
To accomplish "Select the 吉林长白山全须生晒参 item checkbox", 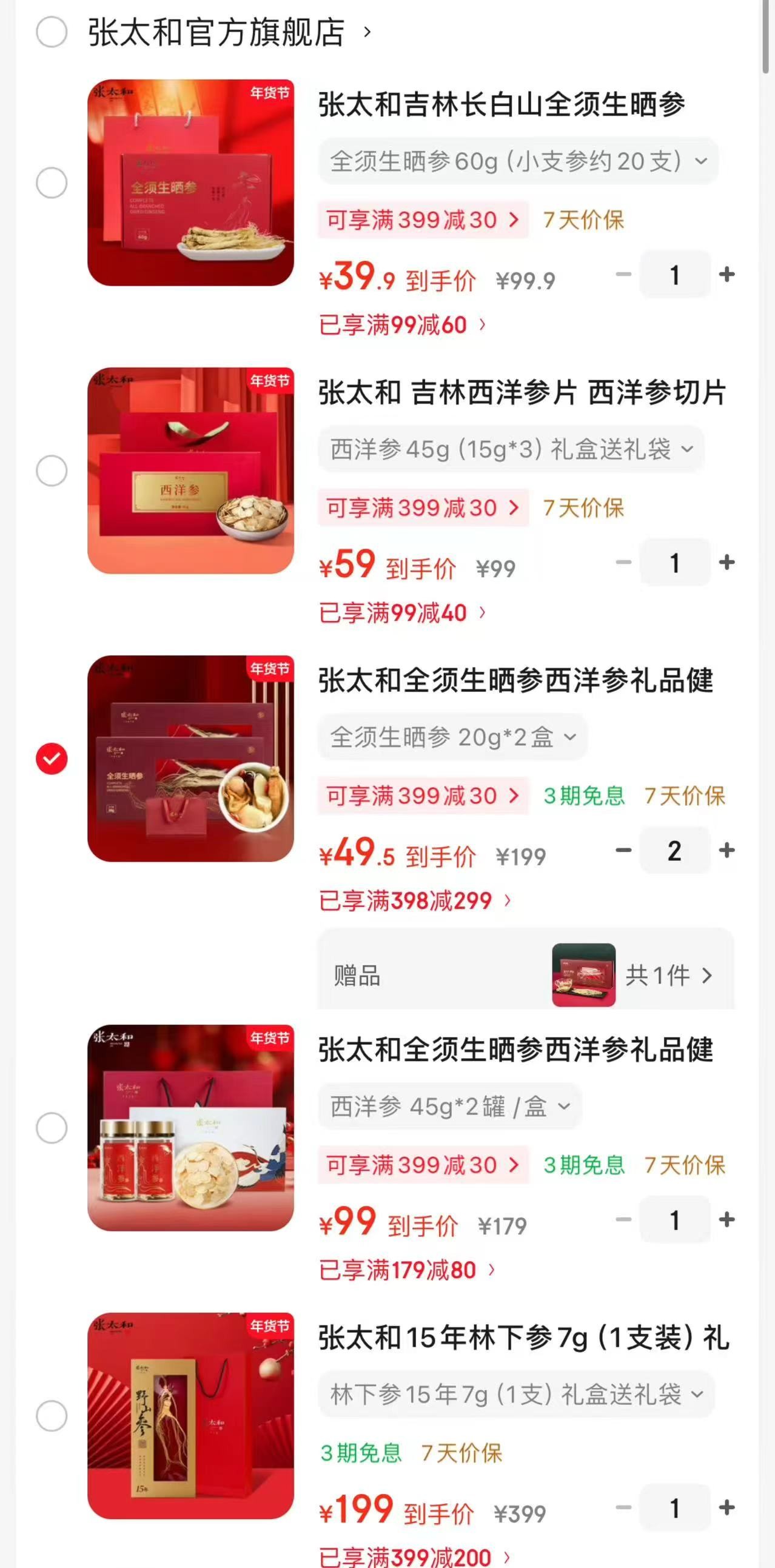I will coord(52,183).
